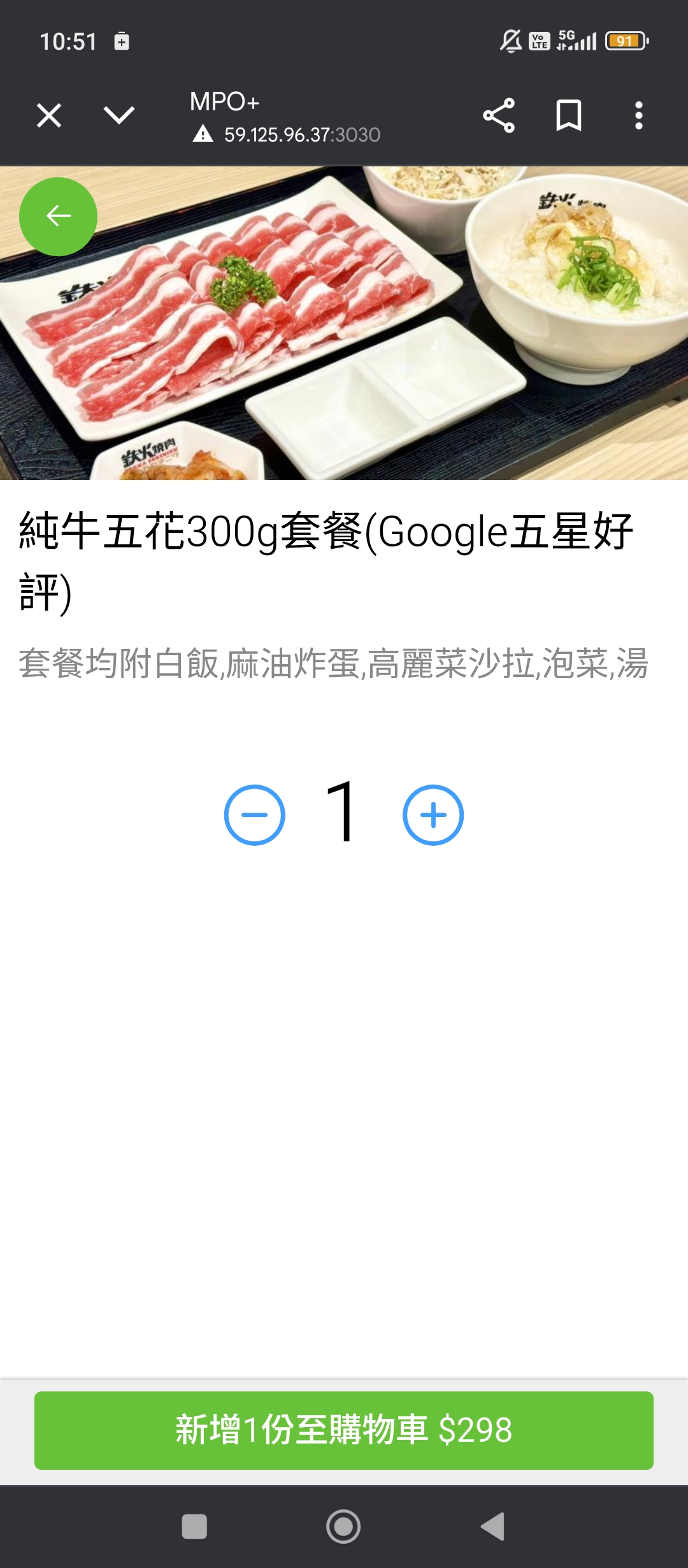
Task: Bookmark this page
Action: click(x=568, y=116)
